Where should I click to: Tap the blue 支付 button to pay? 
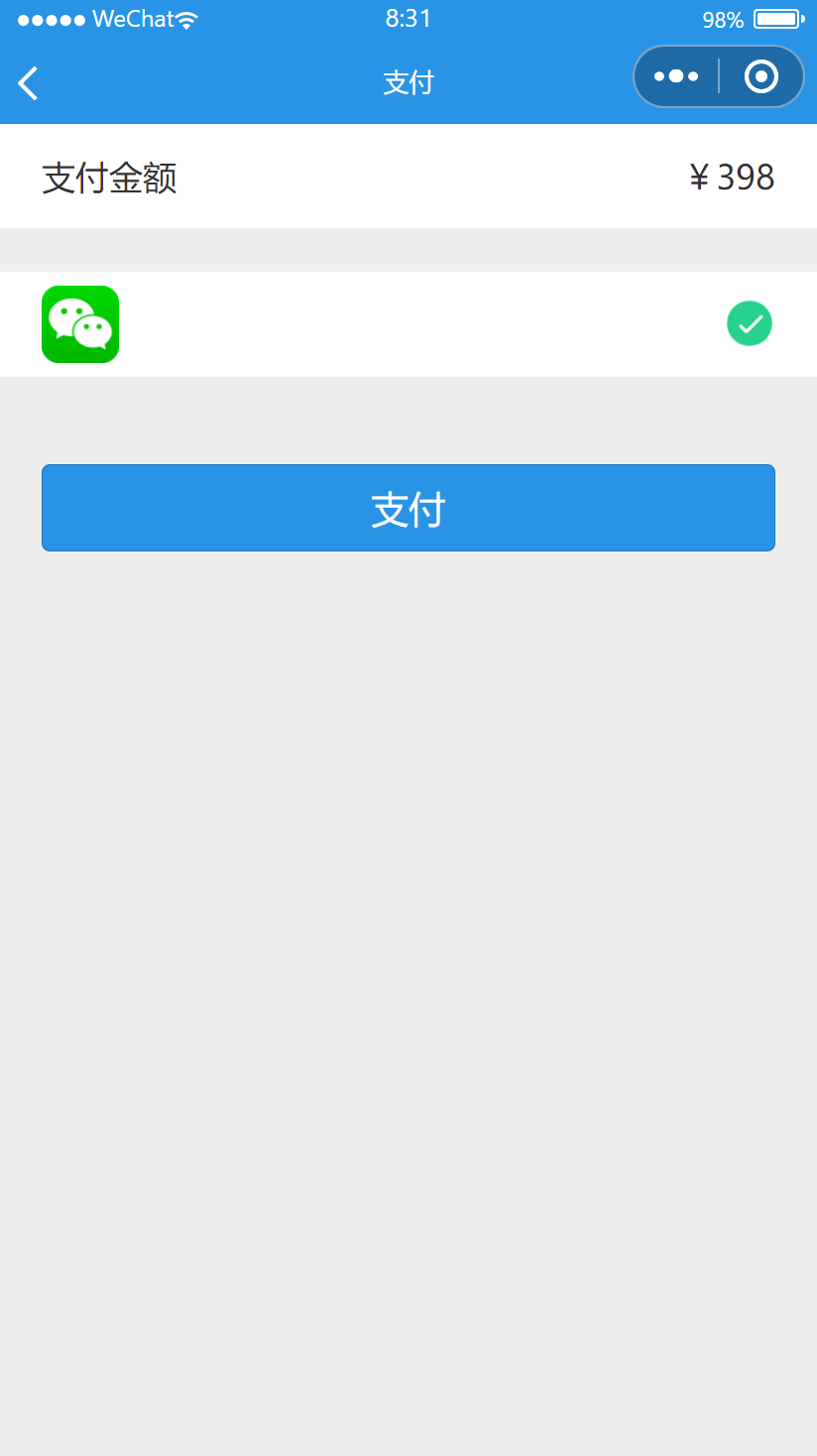point(408,508)
